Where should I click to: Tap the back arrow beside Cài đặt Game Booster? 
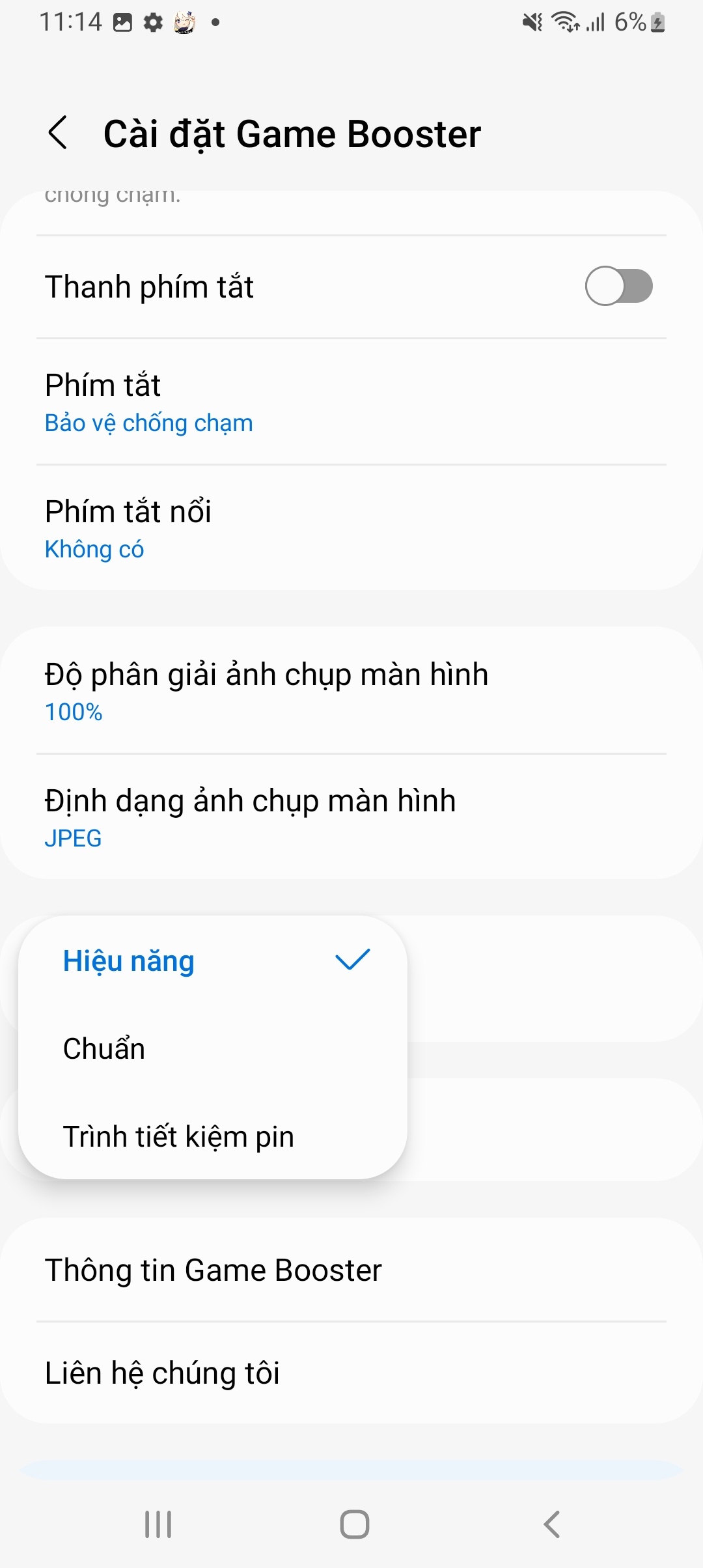click(59, 133)
